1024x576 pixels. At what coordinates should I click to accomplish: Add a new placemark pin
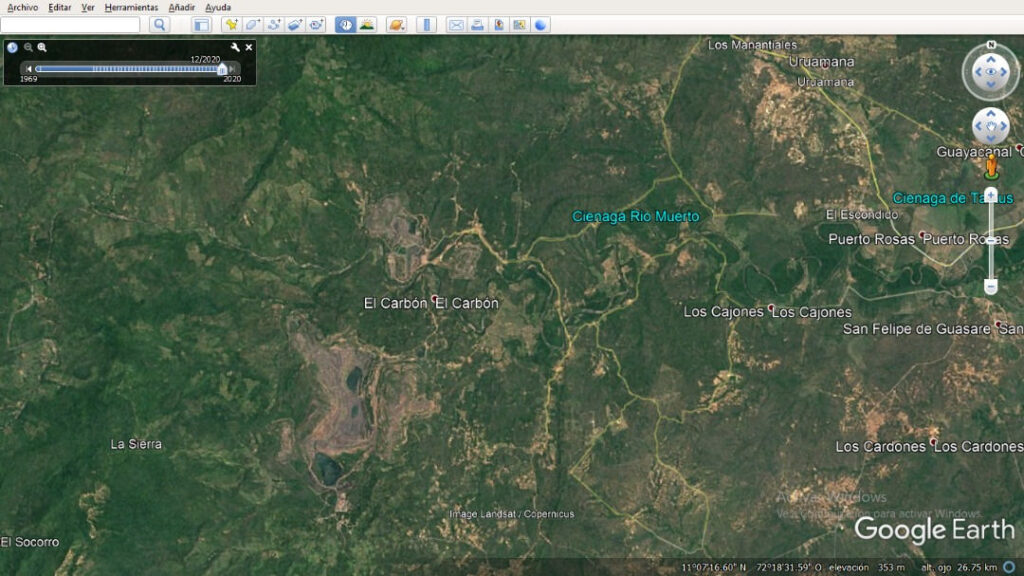point(232,25)
